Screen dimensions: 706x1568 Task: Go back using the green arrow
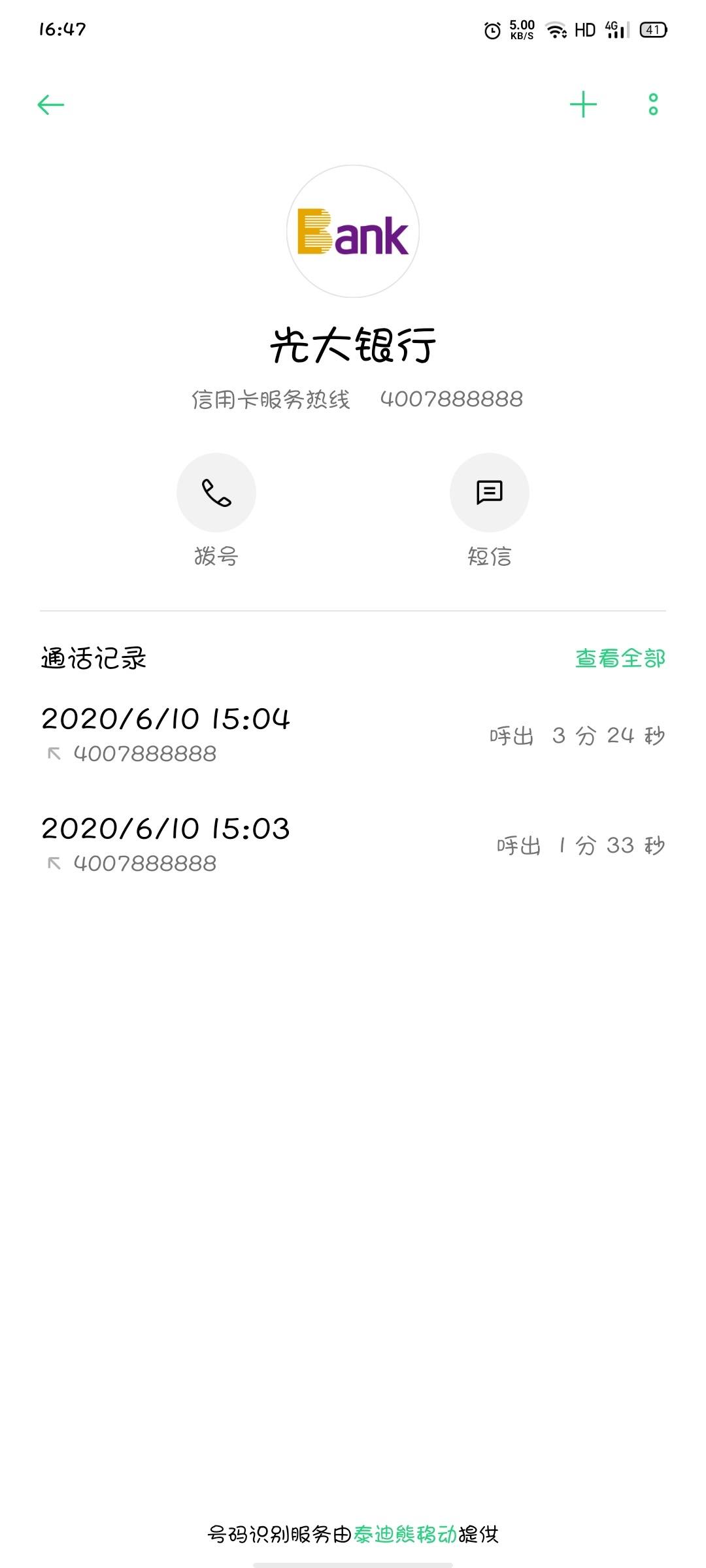(51, 105)
